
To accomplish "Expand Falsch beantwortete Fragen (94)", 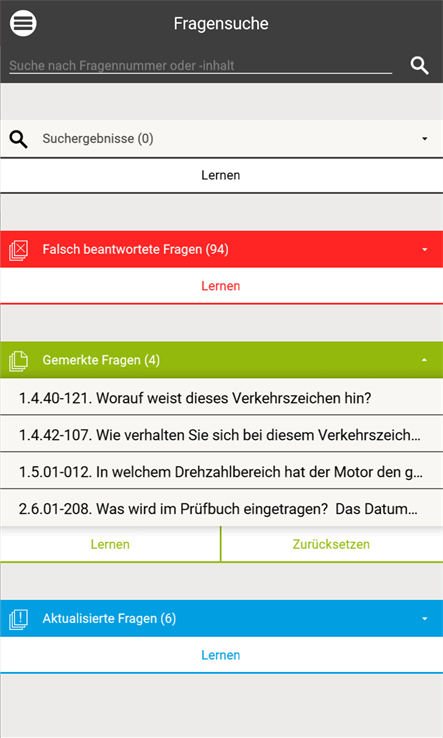I will click(x=221, y=249).
